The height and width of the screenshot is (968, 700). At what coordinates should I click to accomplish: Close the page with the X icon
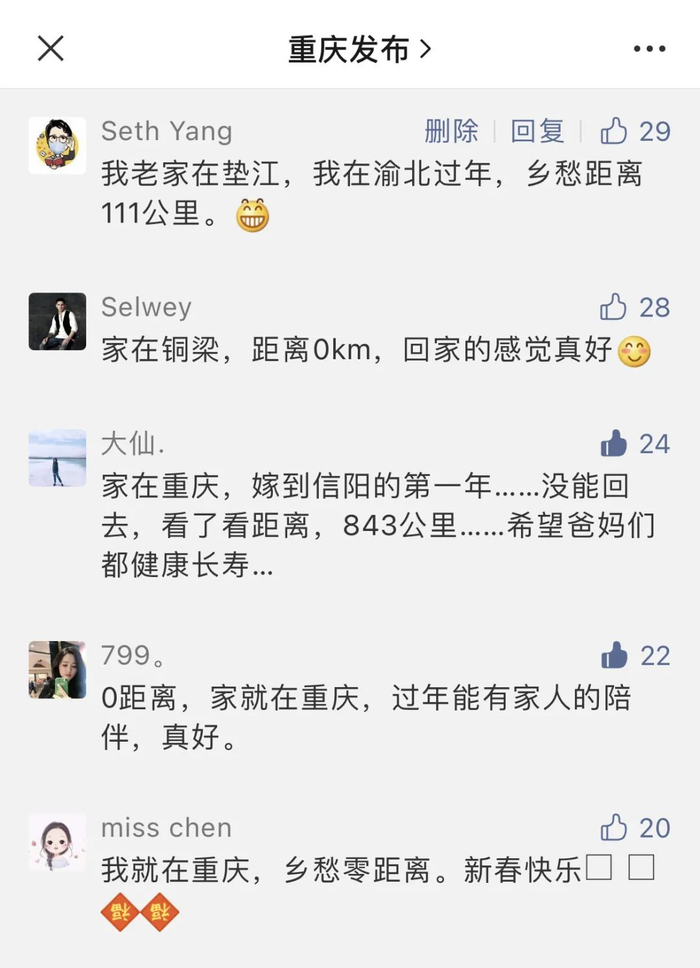click(x=50, y=47)
